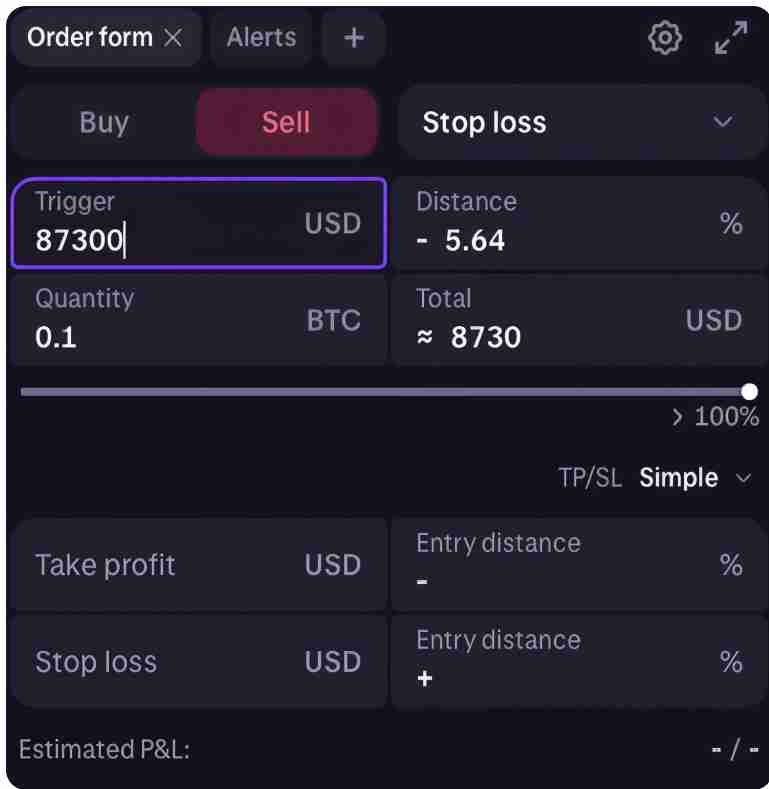The height and width of the screenshot is (789, 769).
Task: Add a new tab with plus
Action: 353,38
